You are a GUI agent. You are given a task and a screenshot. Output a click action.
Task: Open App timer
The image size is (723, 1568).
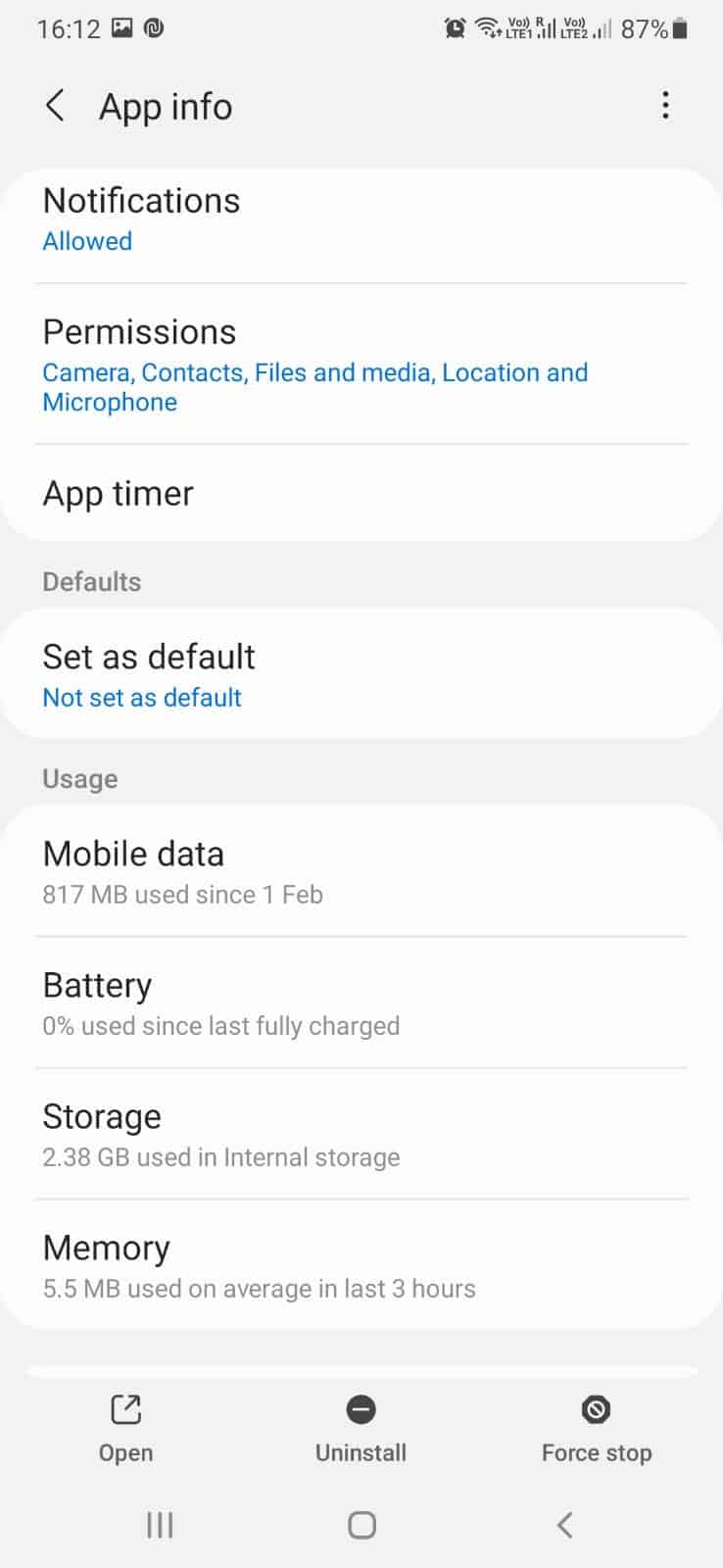point(361,493)
